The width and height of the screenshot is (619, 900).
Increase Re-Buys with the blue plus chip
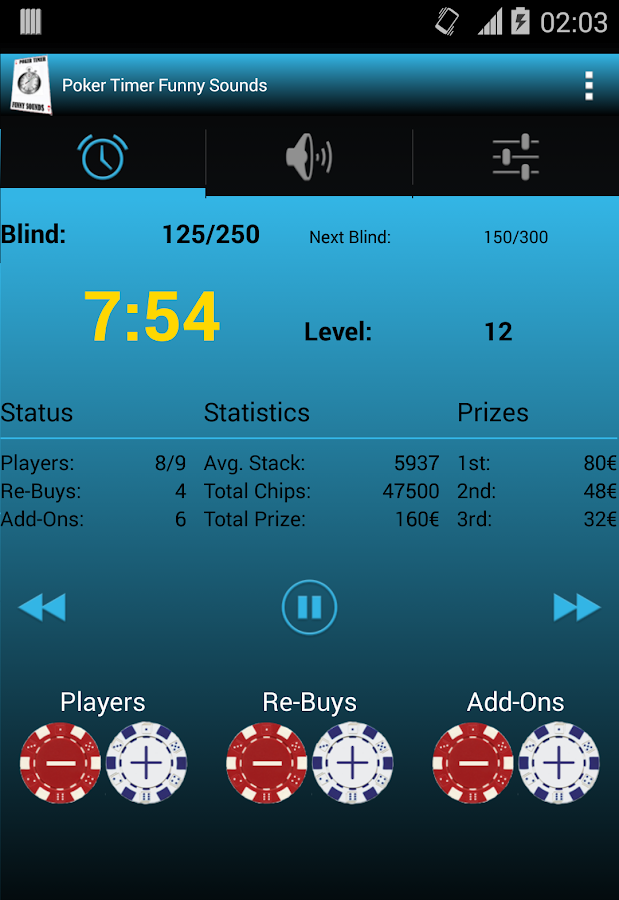[353, 764]
